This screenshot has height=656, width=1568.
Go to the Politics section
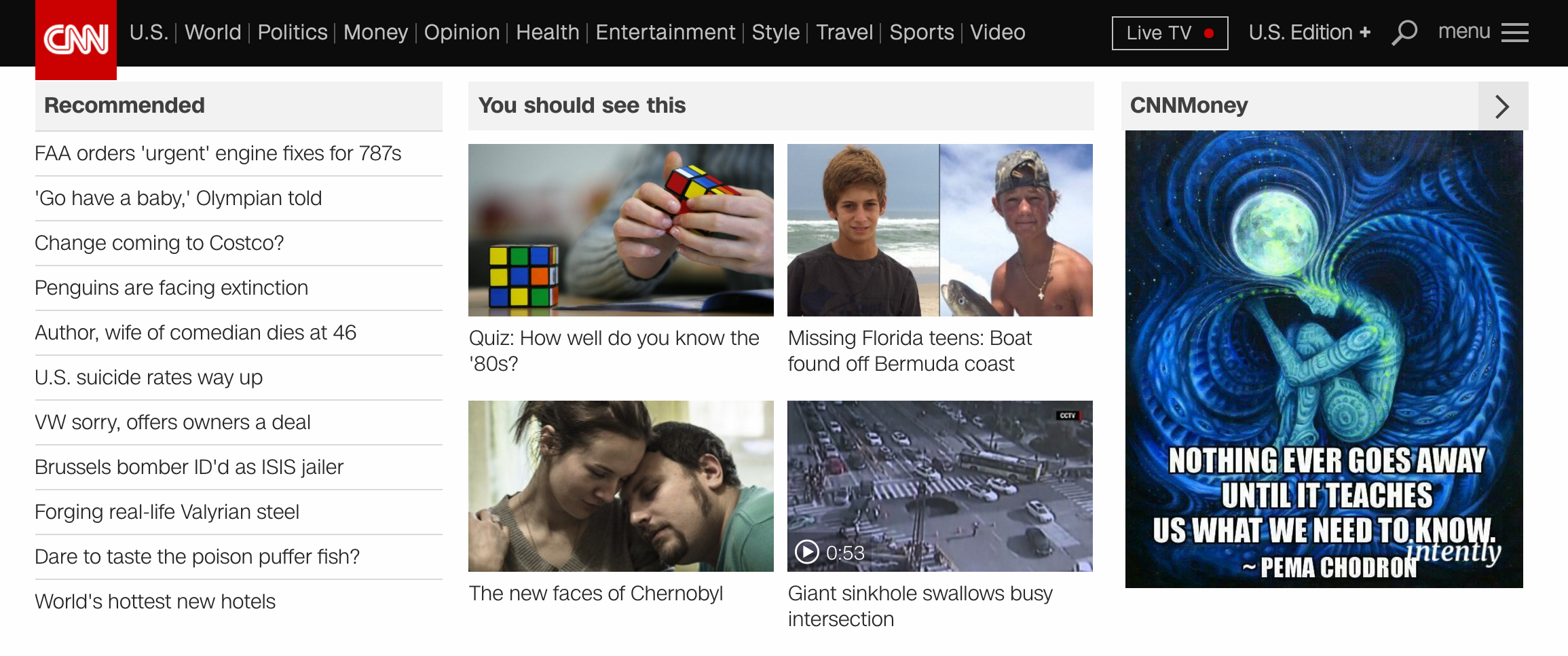click(293, 32)
